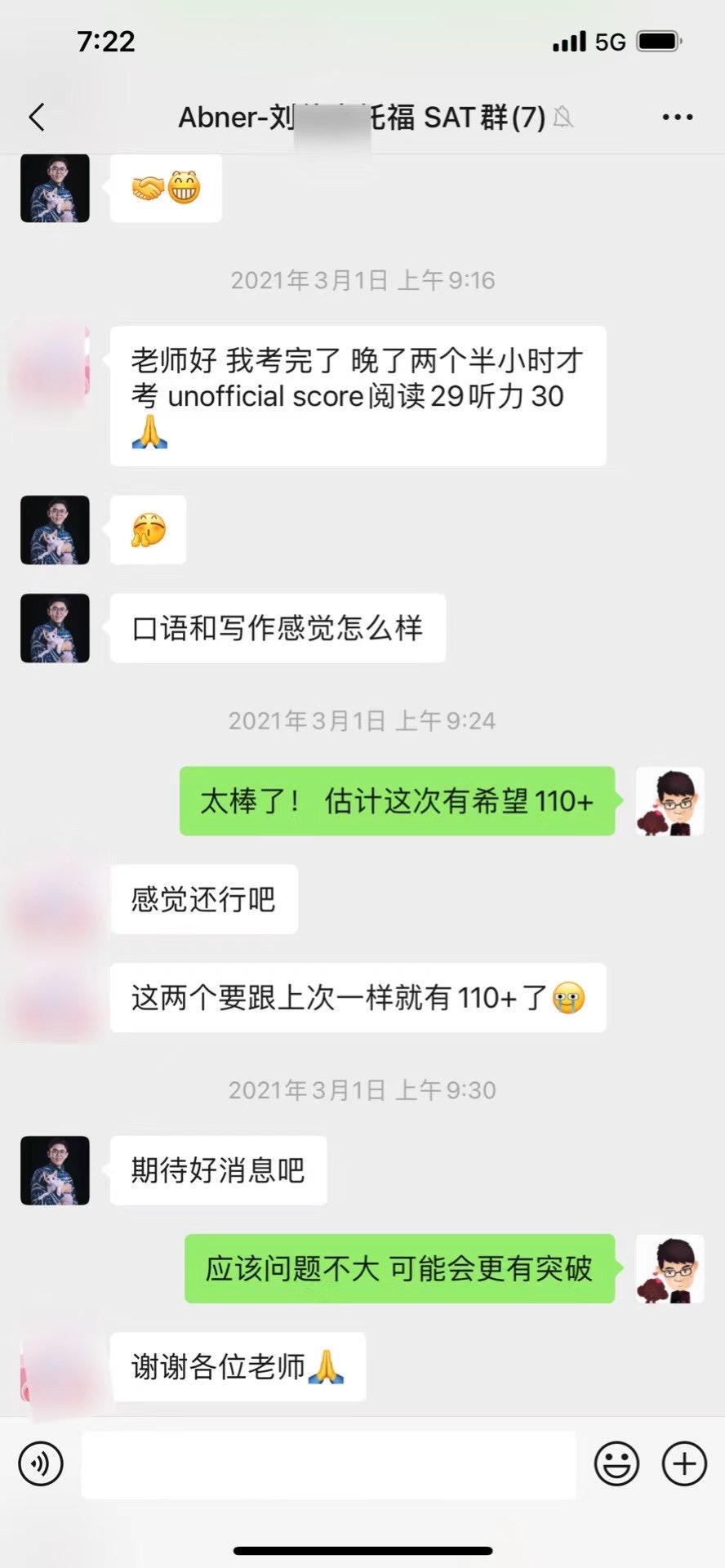This screenshot has height=1568, width=725.
Task: Tap the message text field
Action: (x=328, y=1463)
